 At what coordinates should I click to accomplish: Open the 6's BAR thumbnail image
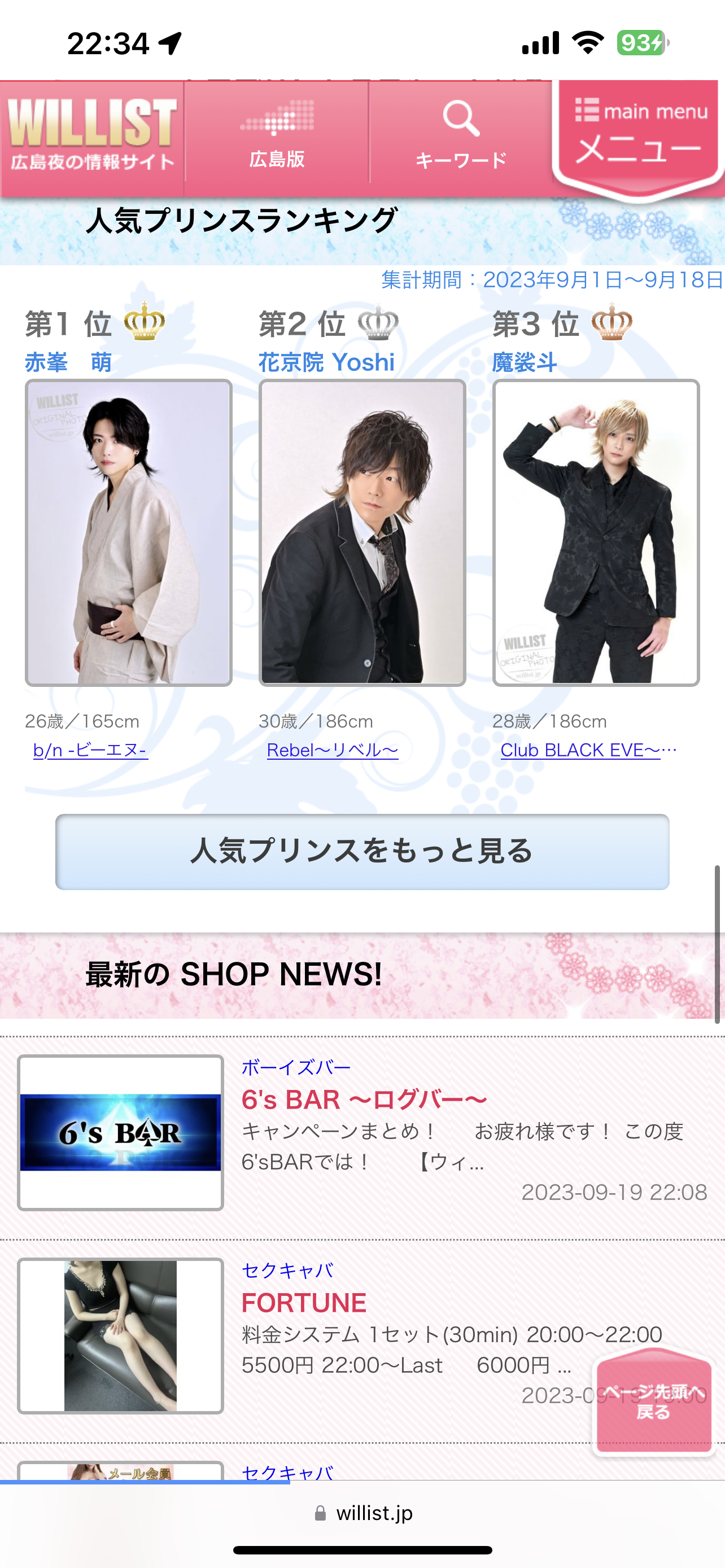tap(120, 1132)
